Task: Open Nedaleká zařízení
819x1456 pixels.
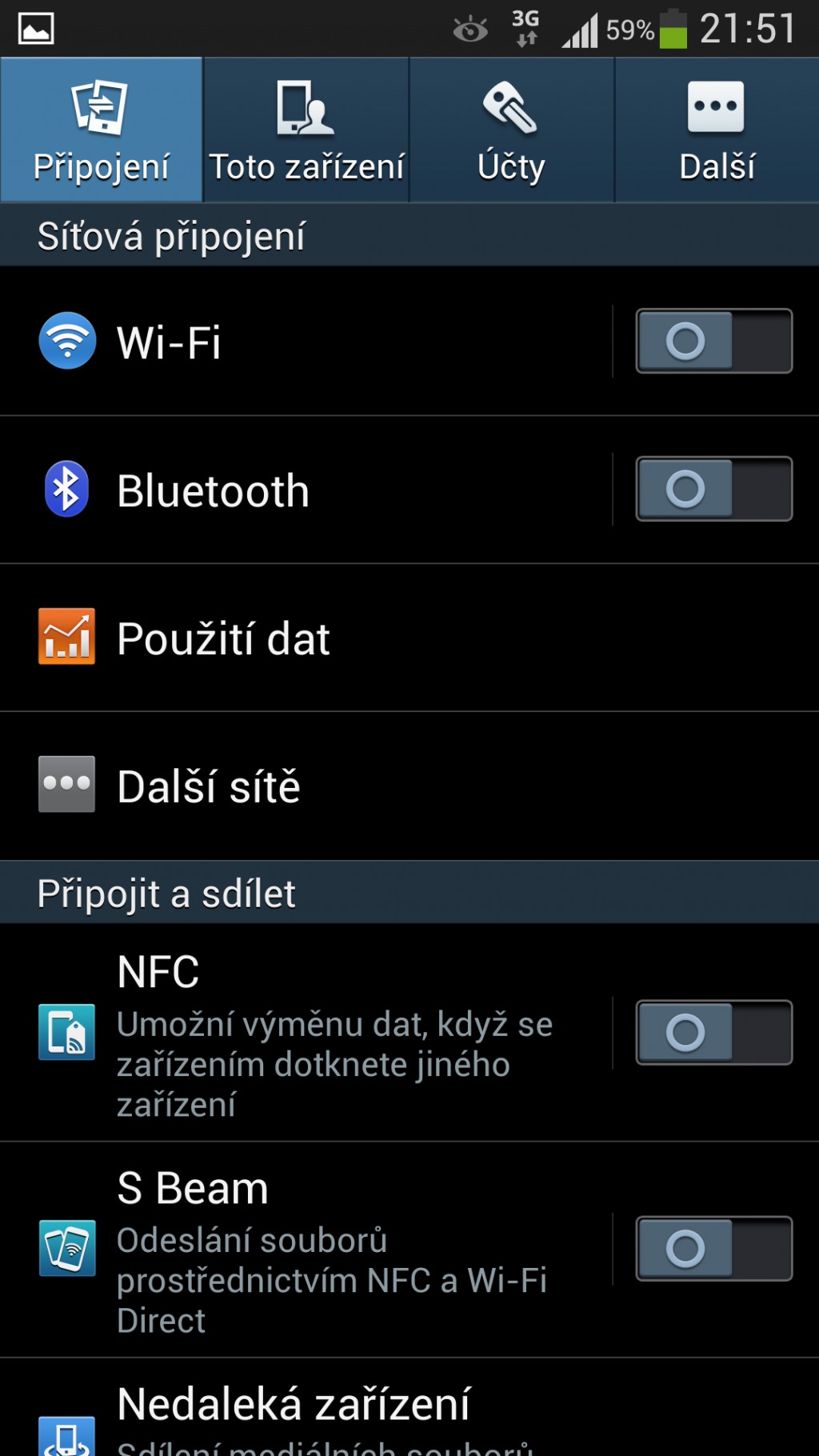Action: point(409,1408)
